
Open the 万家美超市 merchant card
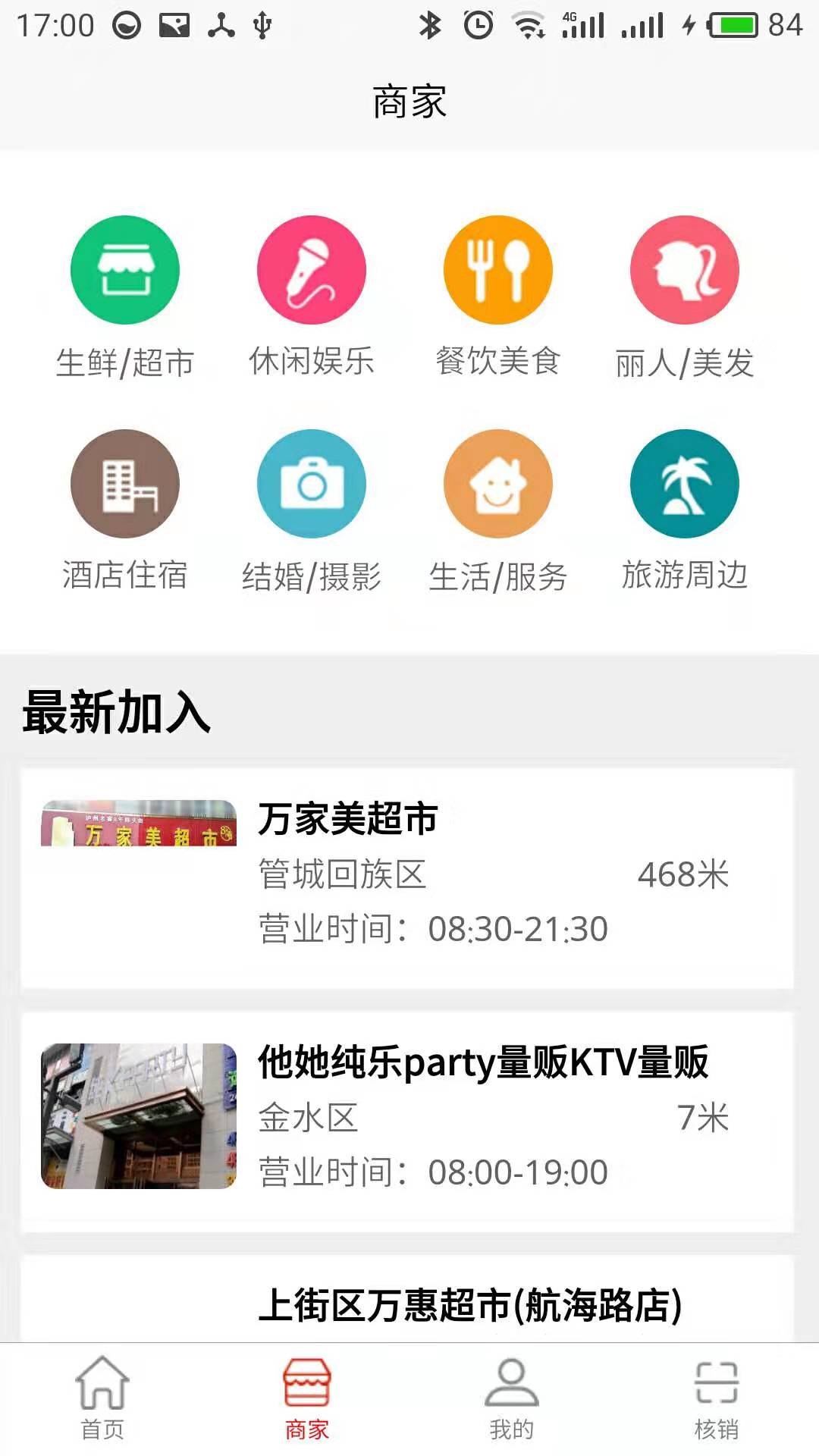(407, 877)
